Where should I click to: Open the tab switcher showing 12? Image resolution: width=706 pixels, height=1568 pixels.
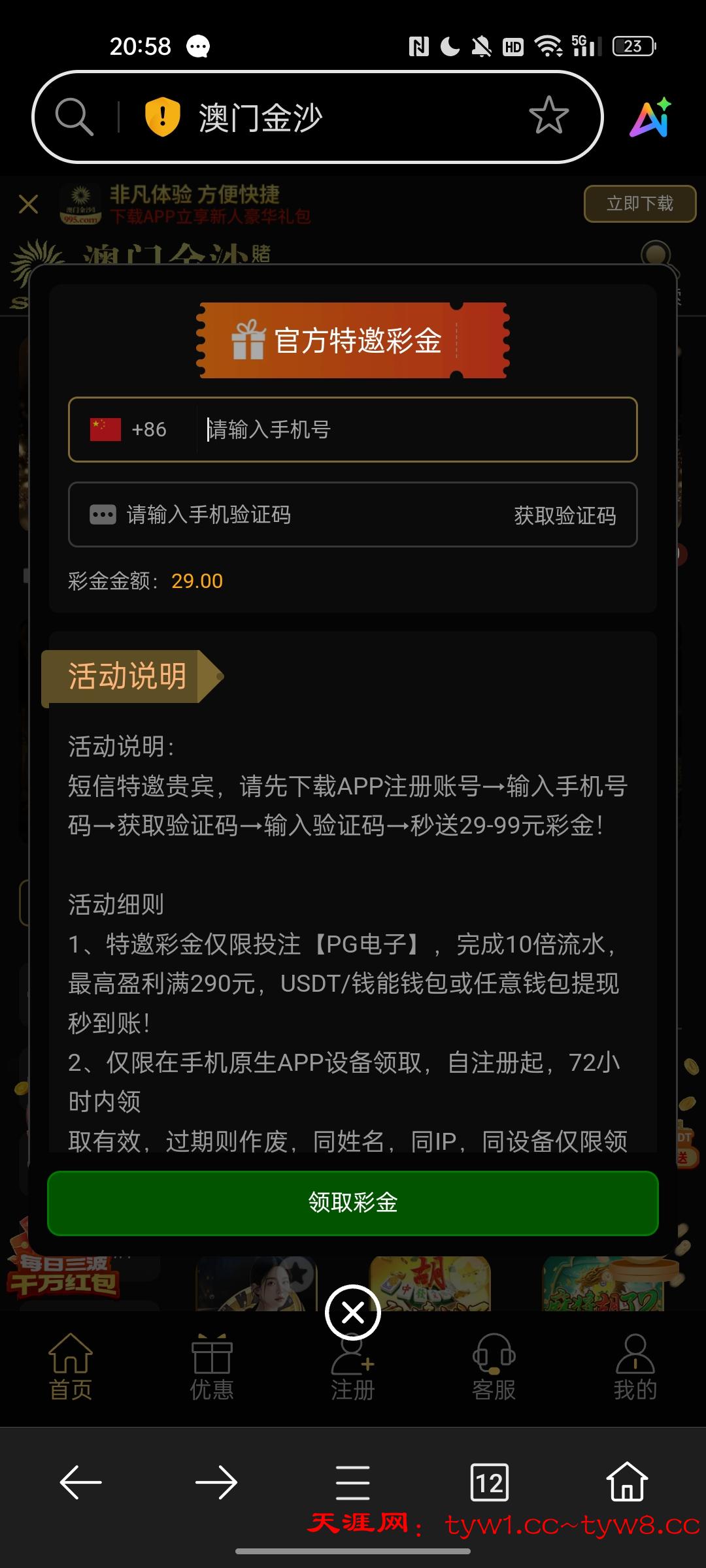pos(489,1482)
